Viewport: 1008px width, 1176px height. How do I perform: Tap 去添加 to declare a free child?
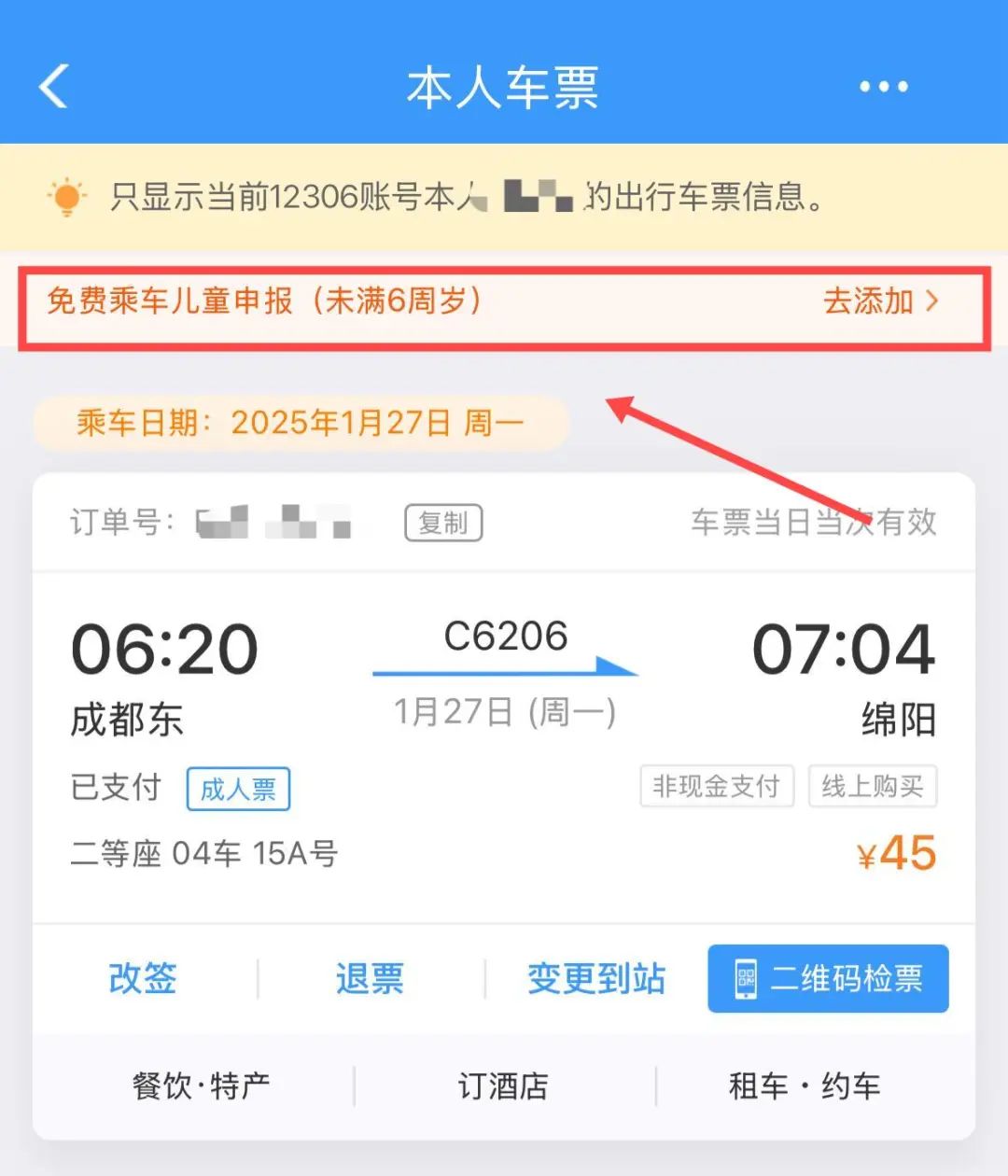(x=880, y=301)
